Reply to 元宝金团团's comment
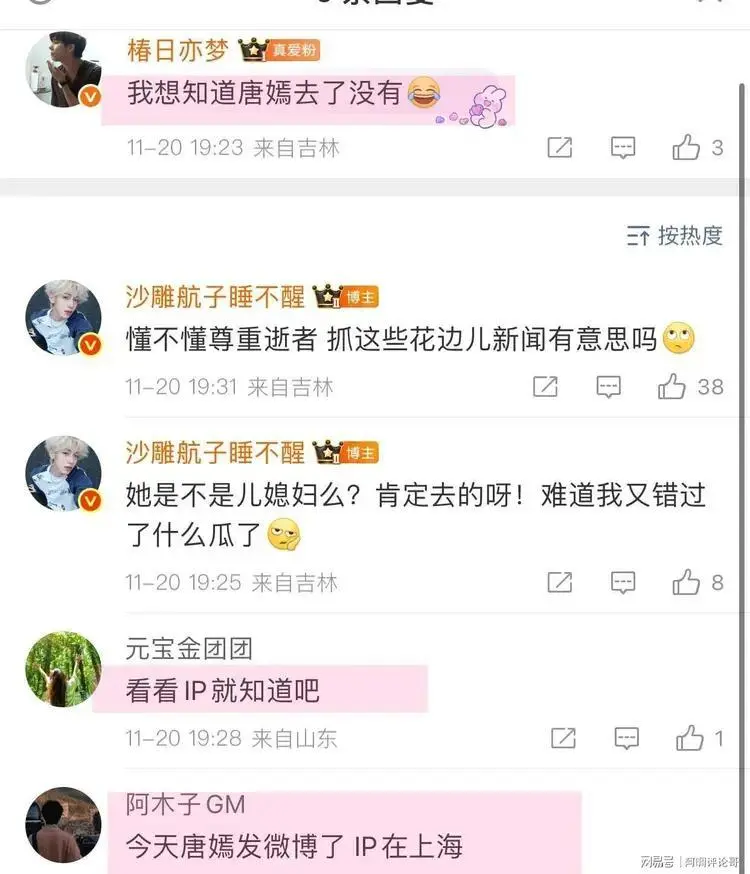The image size is (750, 874). coord(626,739)
